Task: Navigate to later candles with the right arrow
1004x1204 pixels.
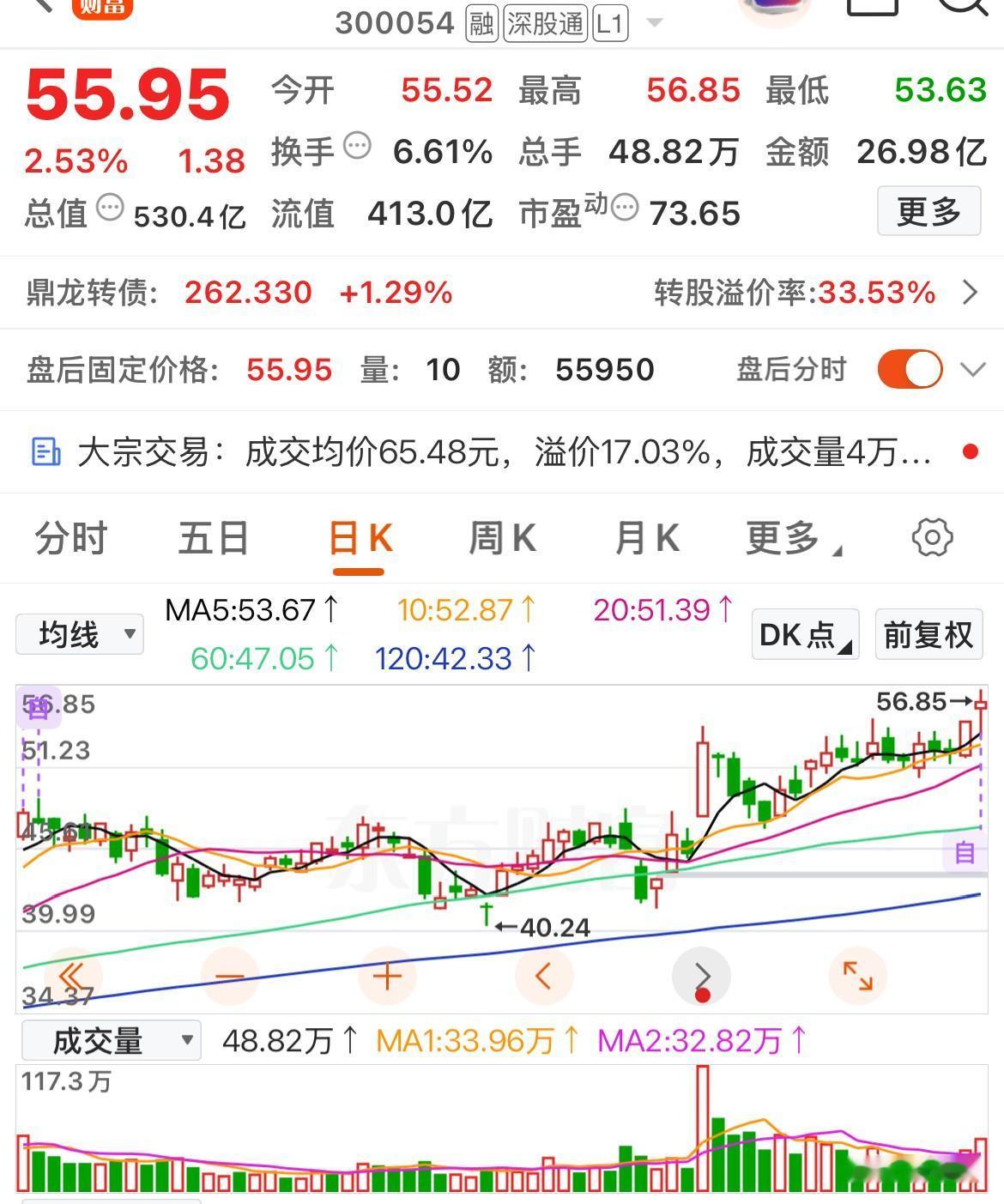Action: click(703, 976)
